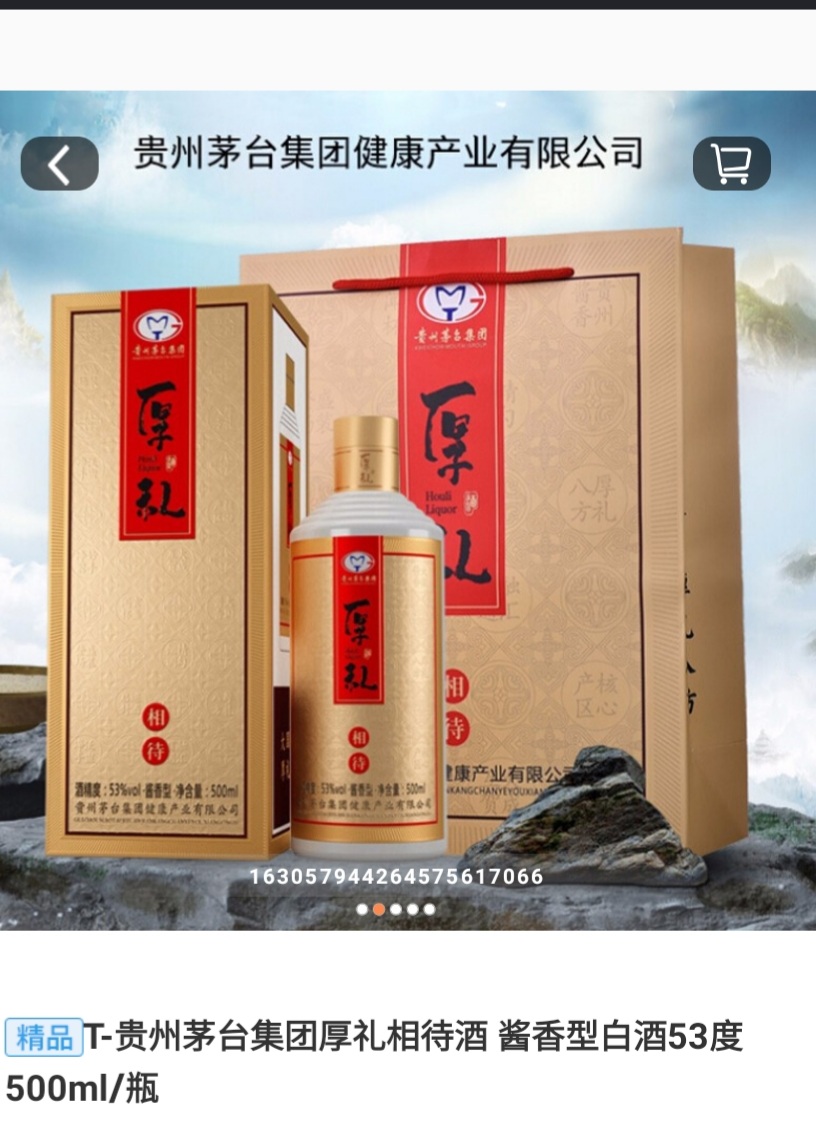816x1133 pixels.
Task: Tap the fourth carousel indicator dot
Action: [410, 910]
